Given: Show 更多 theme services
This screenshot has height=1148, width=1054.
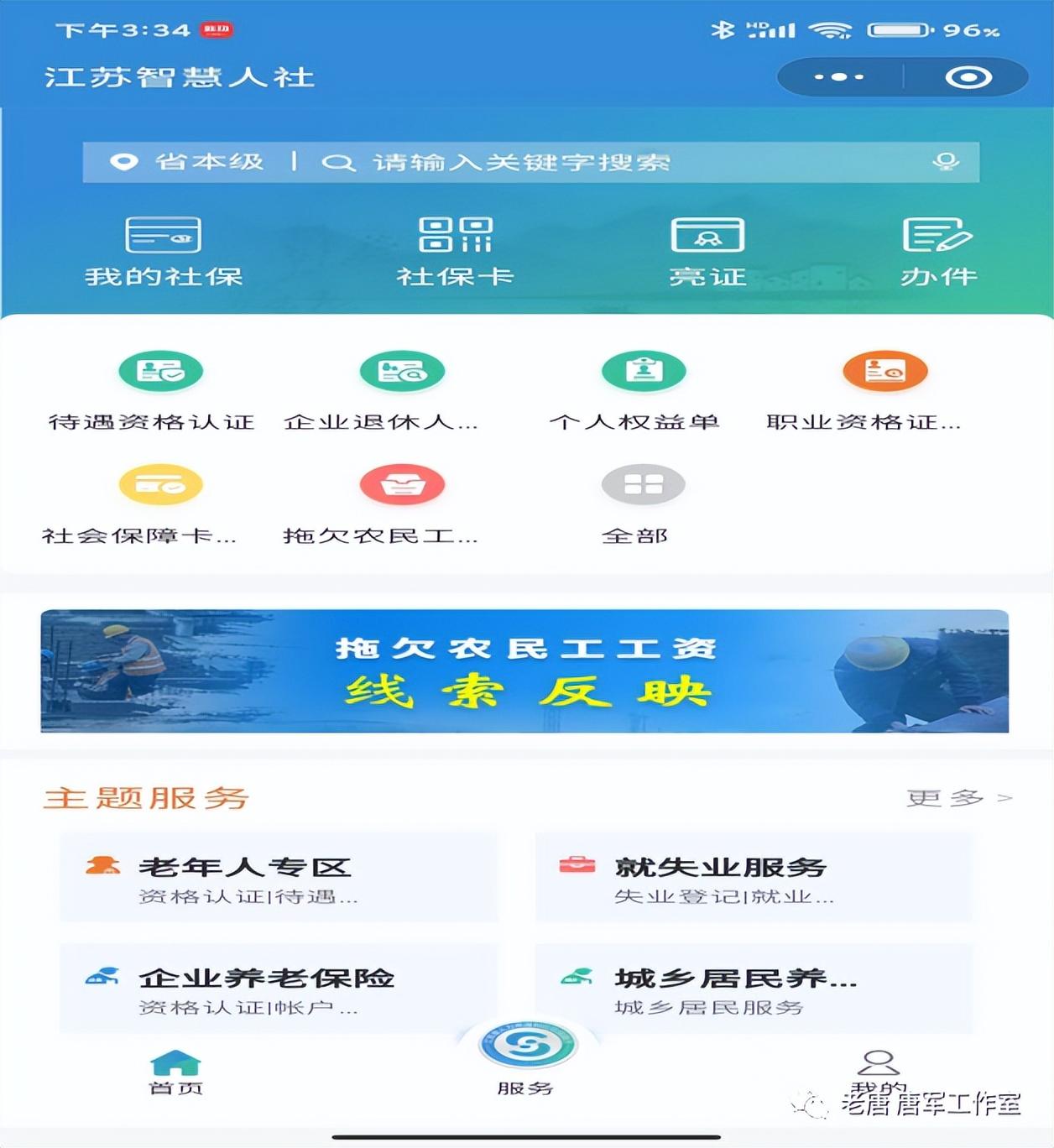Looking at the screenshot, I should coord(957,798).
